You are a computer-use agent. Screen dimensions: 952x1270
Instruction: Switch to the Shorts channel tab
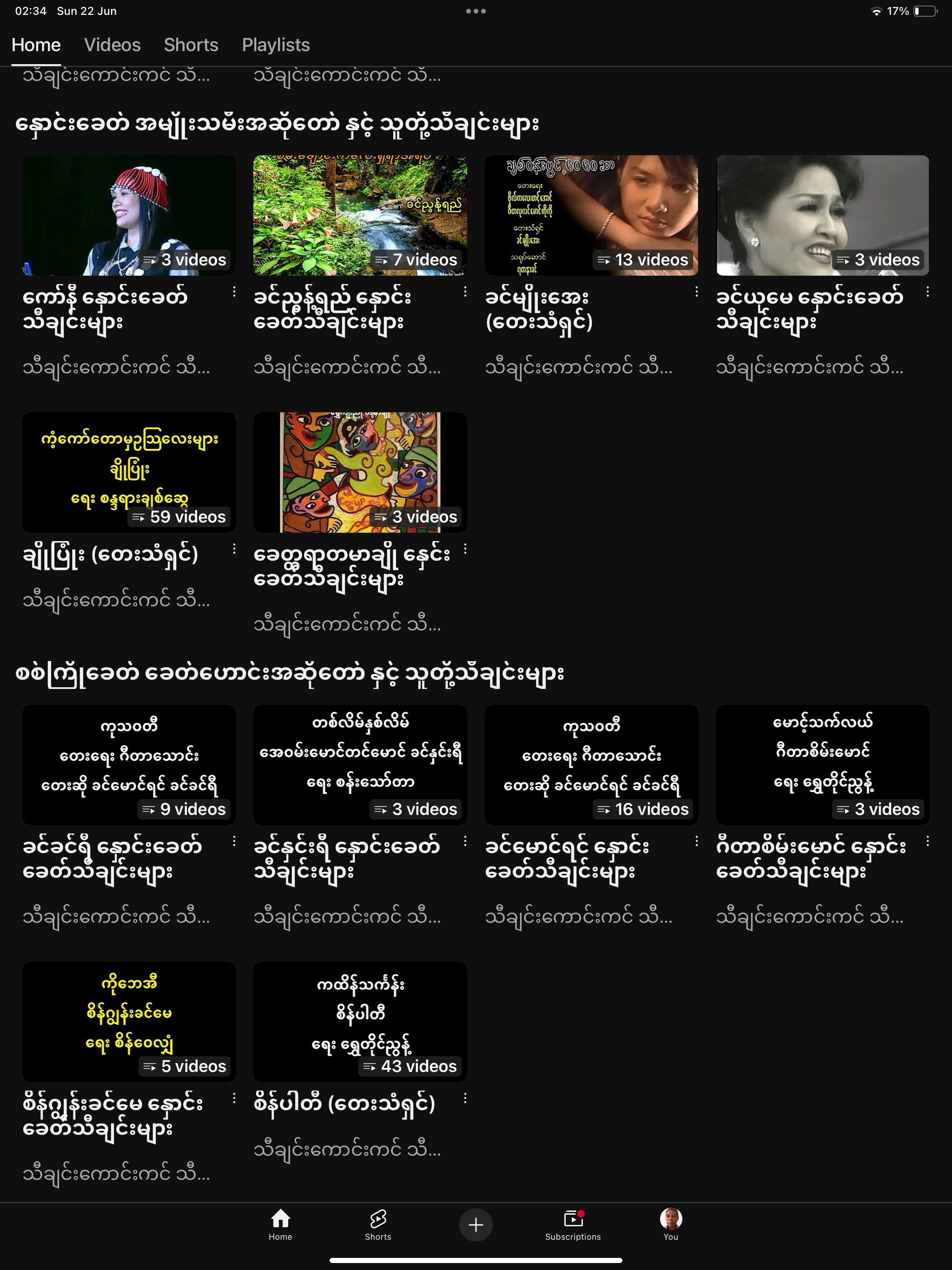pyautogui.click(x=191, y=45)
